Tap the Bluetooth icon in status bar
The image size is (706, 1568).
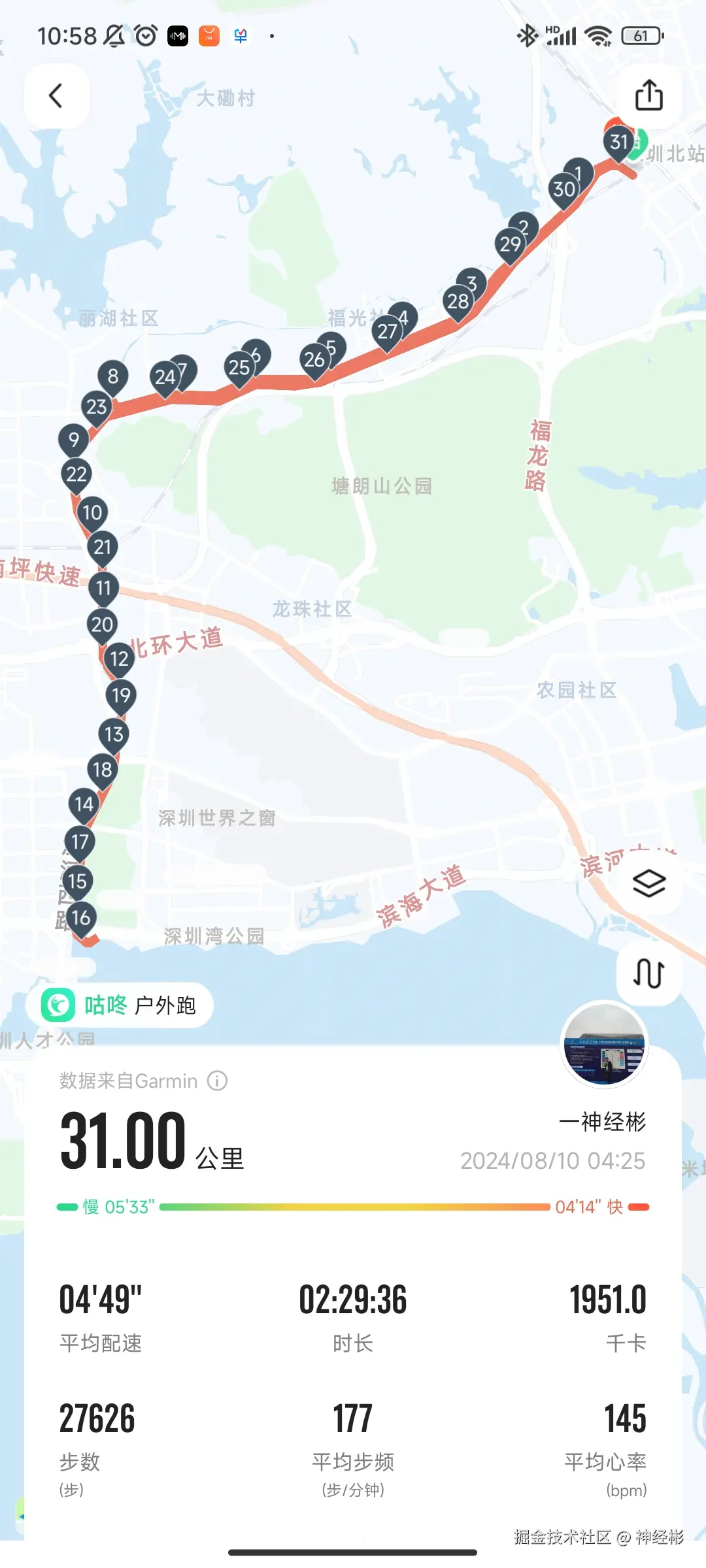(x=527, y=36)
